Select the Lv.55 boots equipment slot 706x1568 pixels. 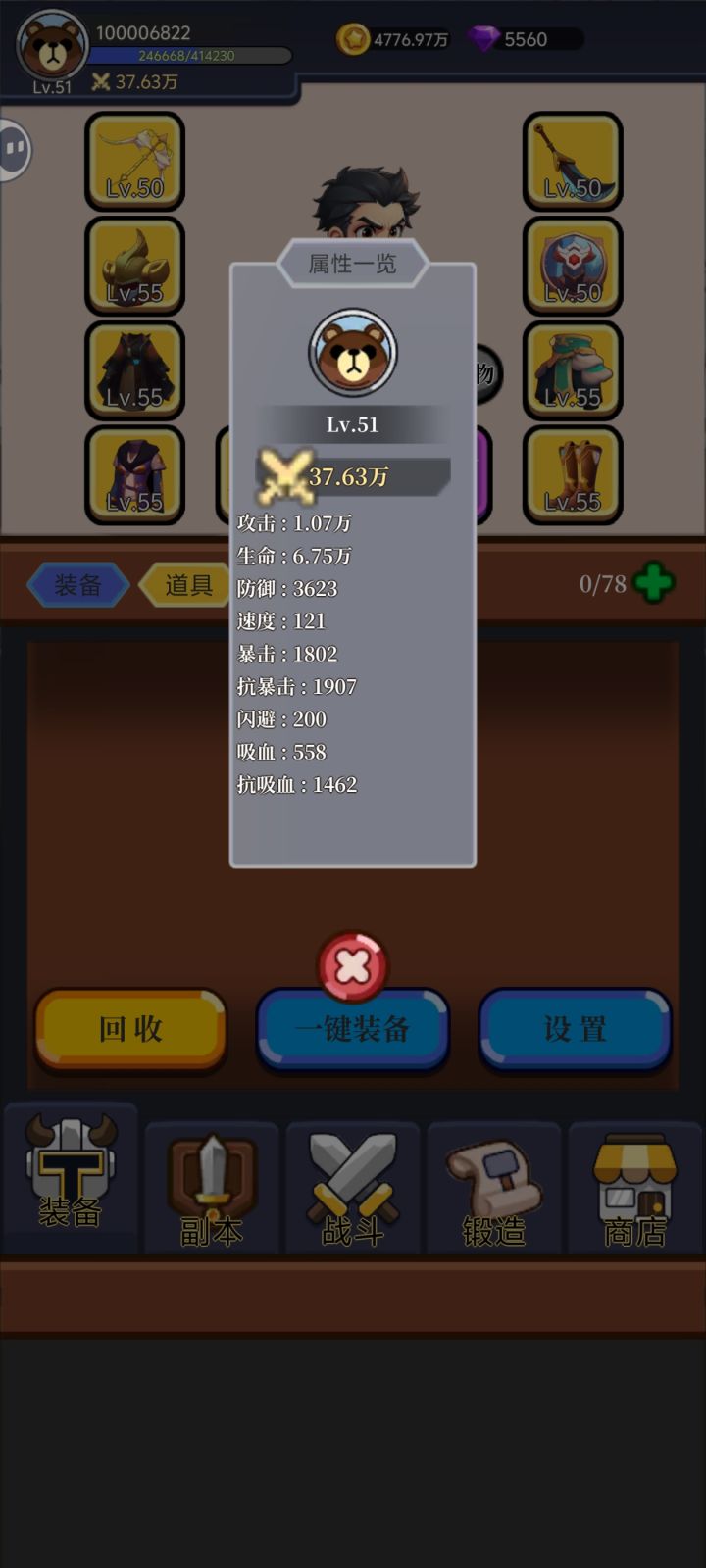coord(572,473)
